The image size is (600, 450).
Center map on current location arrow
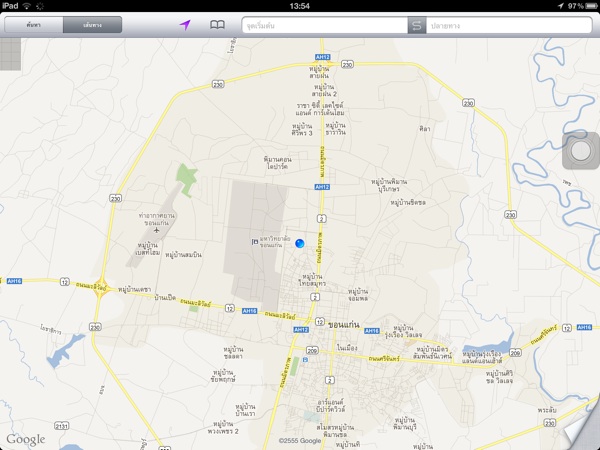[x=185, y=25]
